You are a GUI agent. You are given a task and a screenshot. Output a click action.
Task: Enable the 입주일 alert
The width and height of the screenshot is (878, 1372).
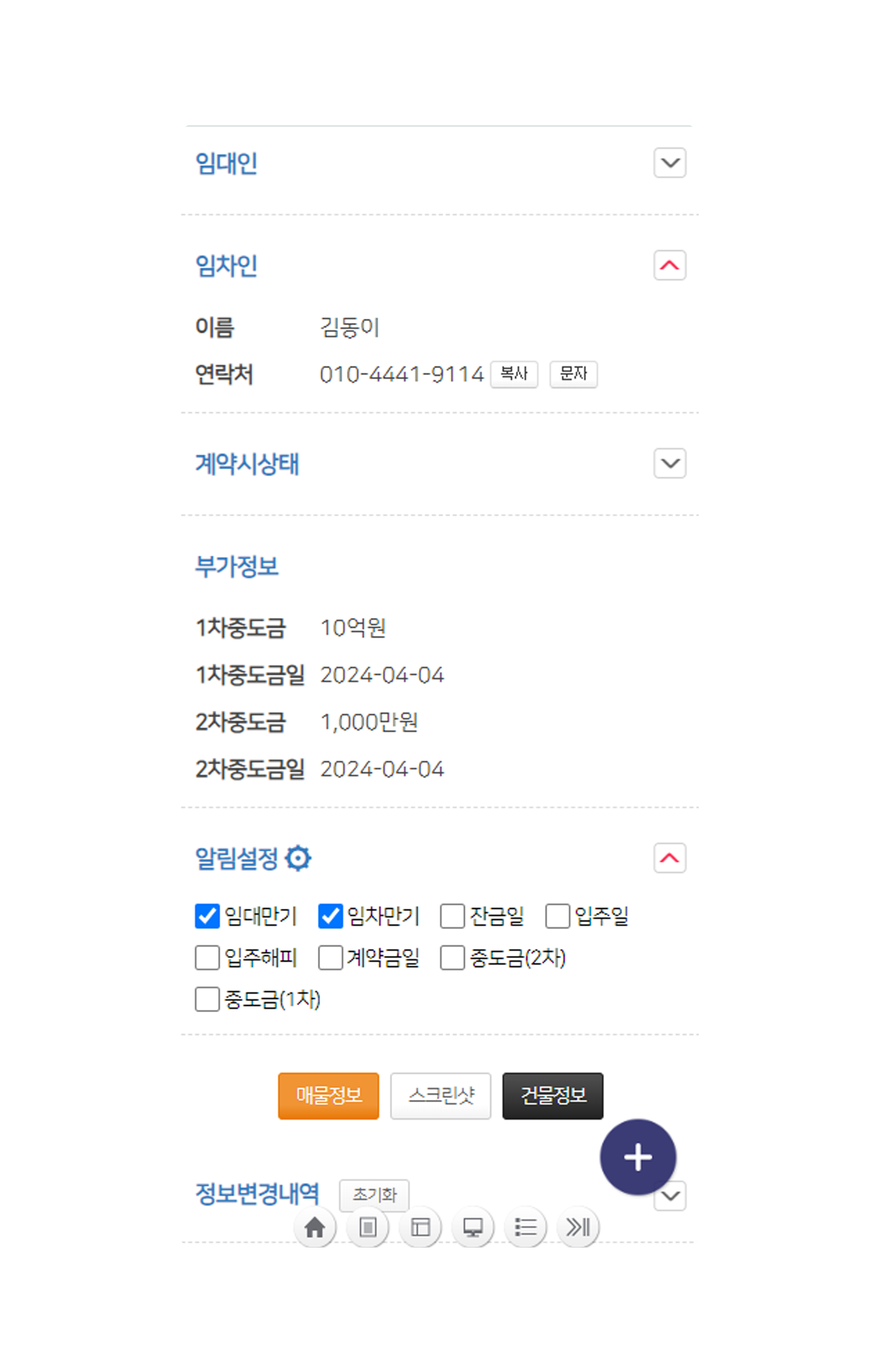tap(557, 916)
